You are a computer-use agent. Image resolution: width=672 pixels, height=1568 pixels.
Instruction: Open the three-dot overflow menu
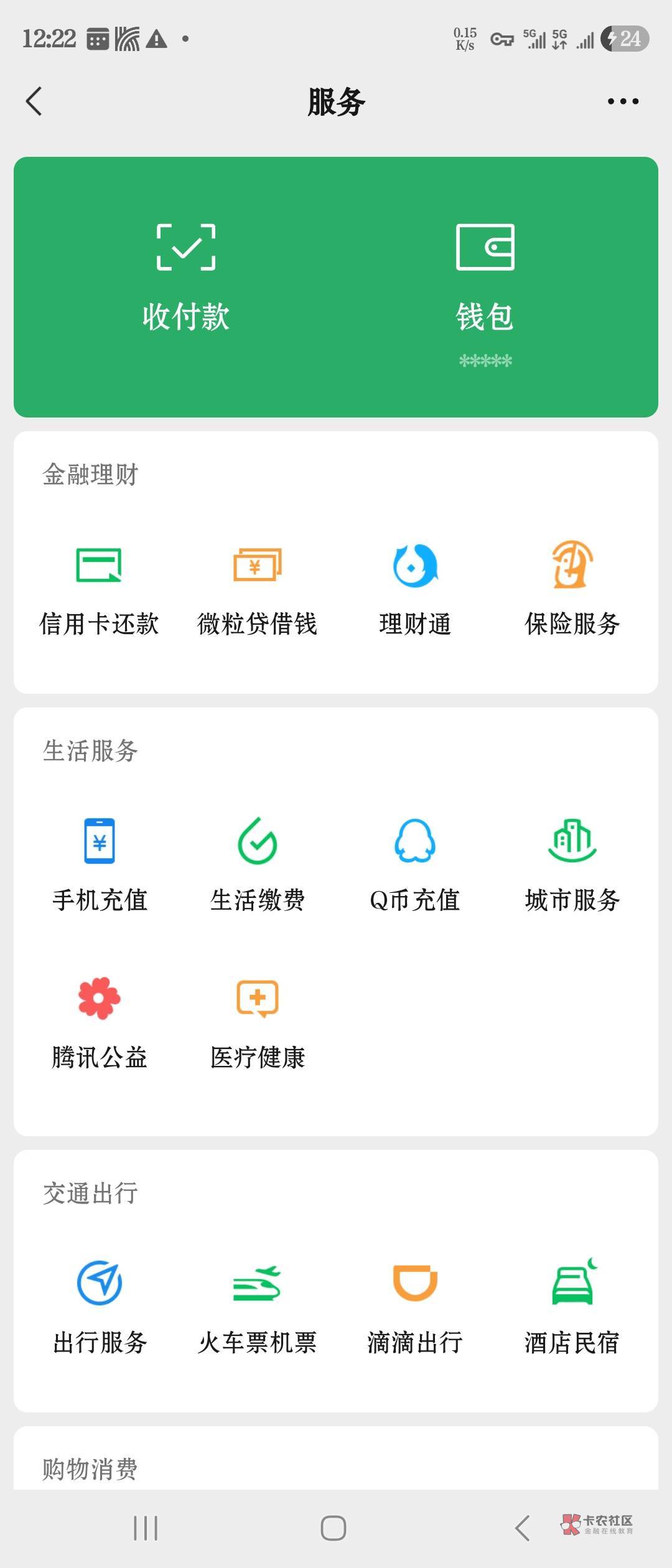[623, 101]
